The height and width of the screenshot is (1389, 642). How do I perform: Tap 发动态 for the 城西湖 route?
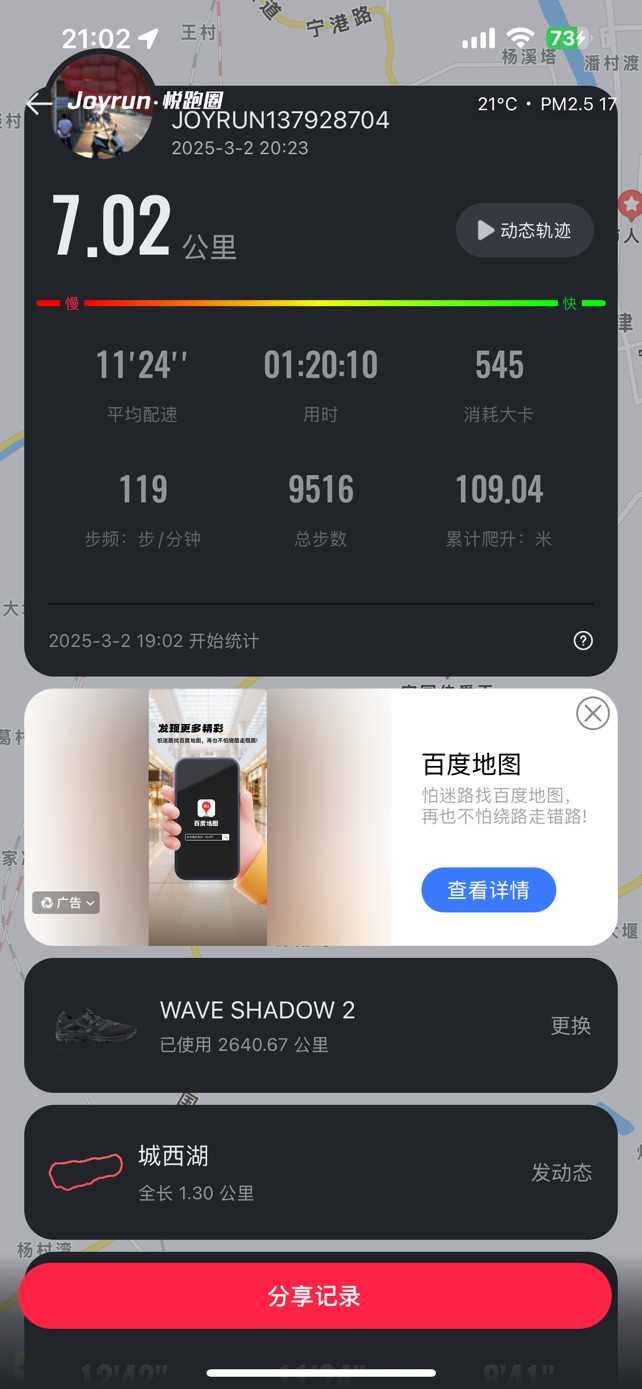click(x=561, y=1173)
